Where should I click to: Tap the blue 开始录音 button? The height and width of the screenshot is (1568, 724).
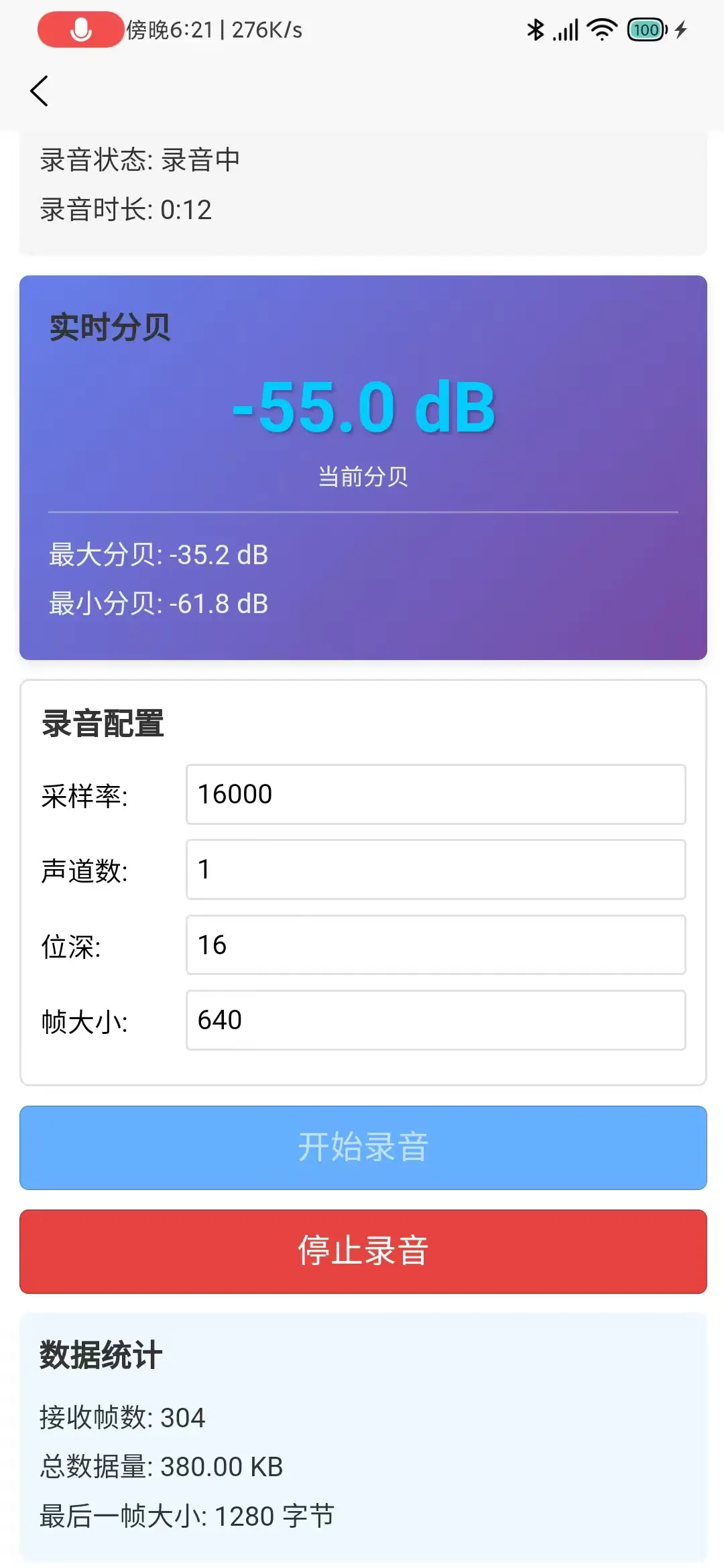(363, 1147)
